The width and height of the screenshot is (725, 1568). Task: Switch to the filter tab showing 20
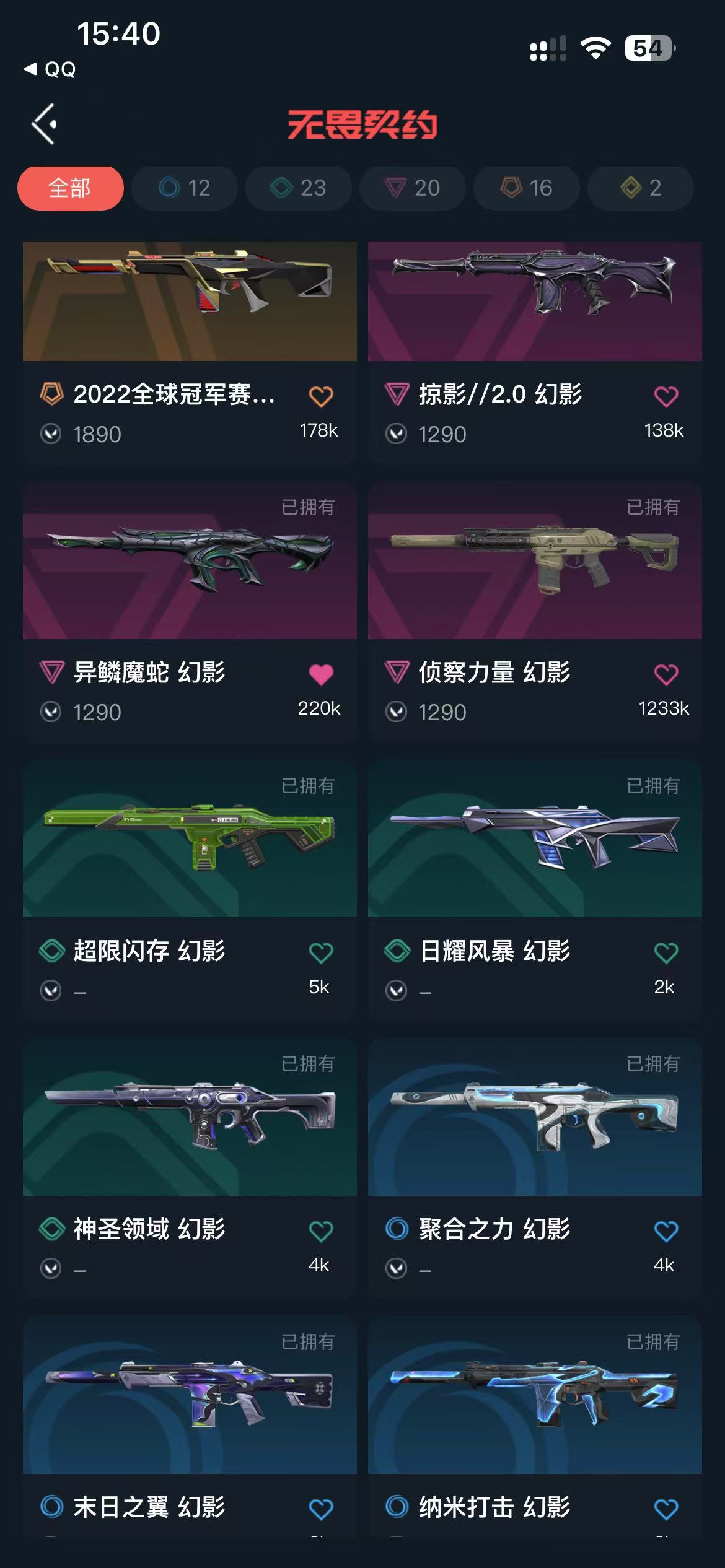pos(413,188)
